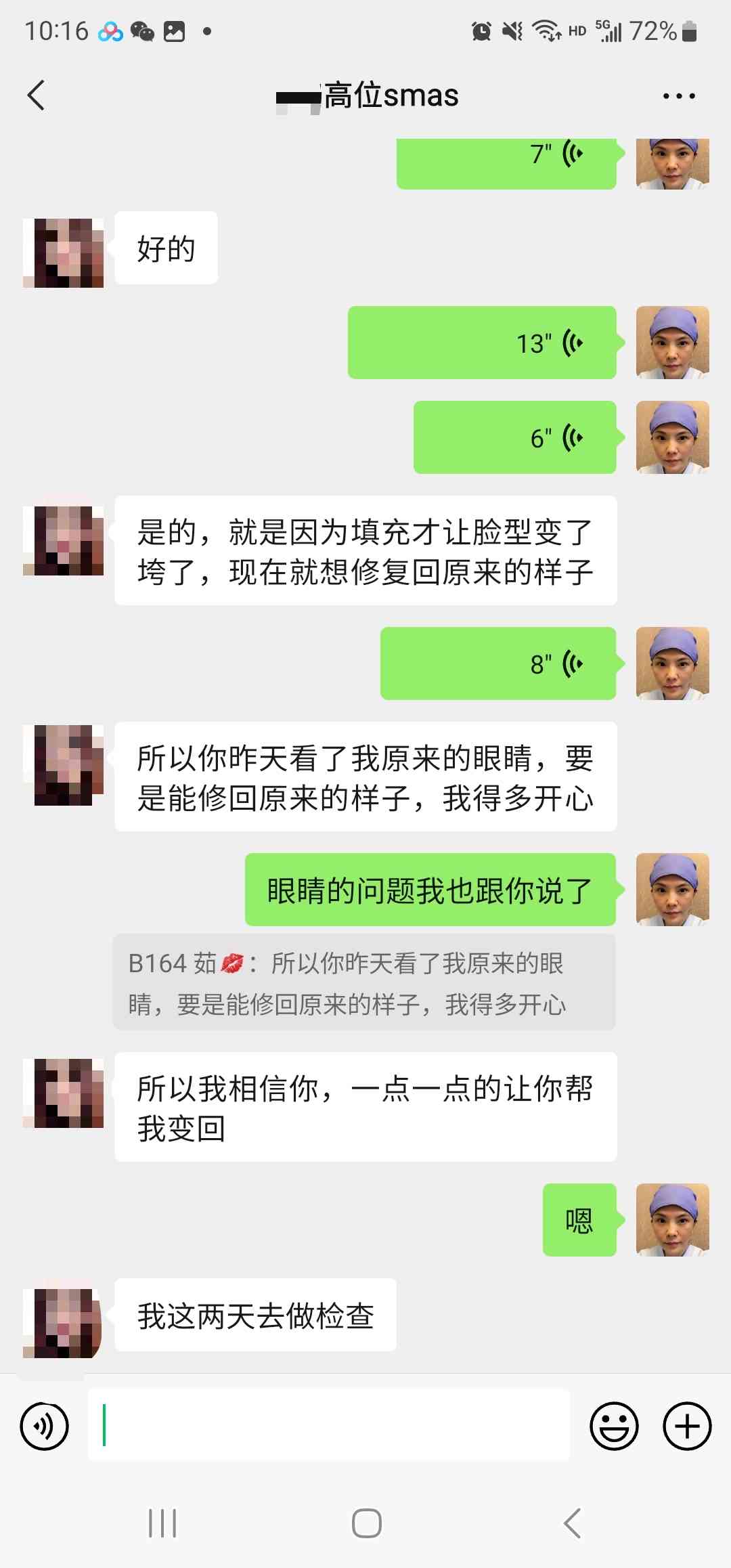Open system recent apps

point(162,1523)
